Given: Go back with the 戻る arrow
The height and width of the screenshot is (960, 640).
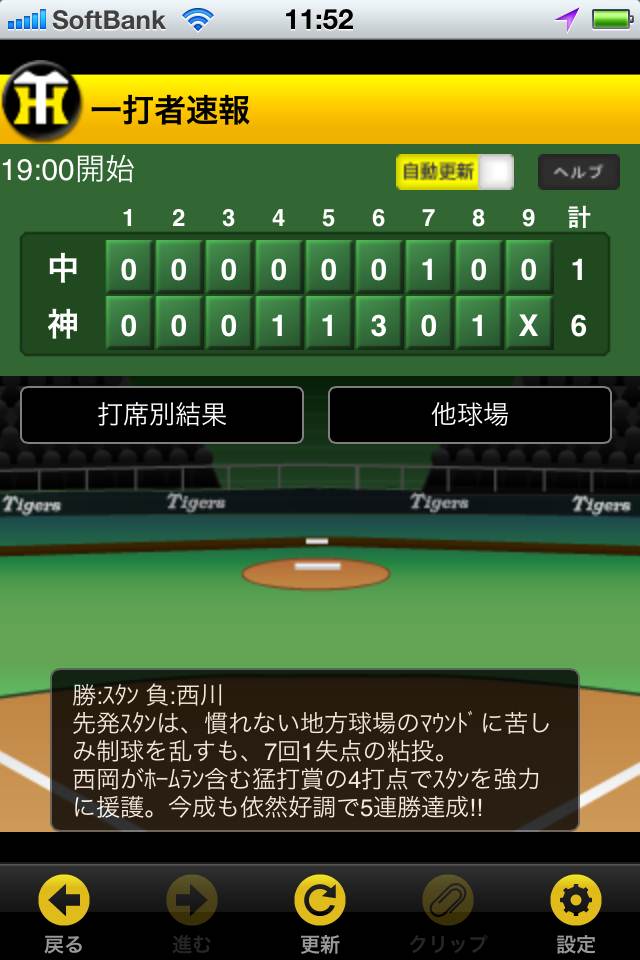Looking at the screenshot, I should coord(64,912).
